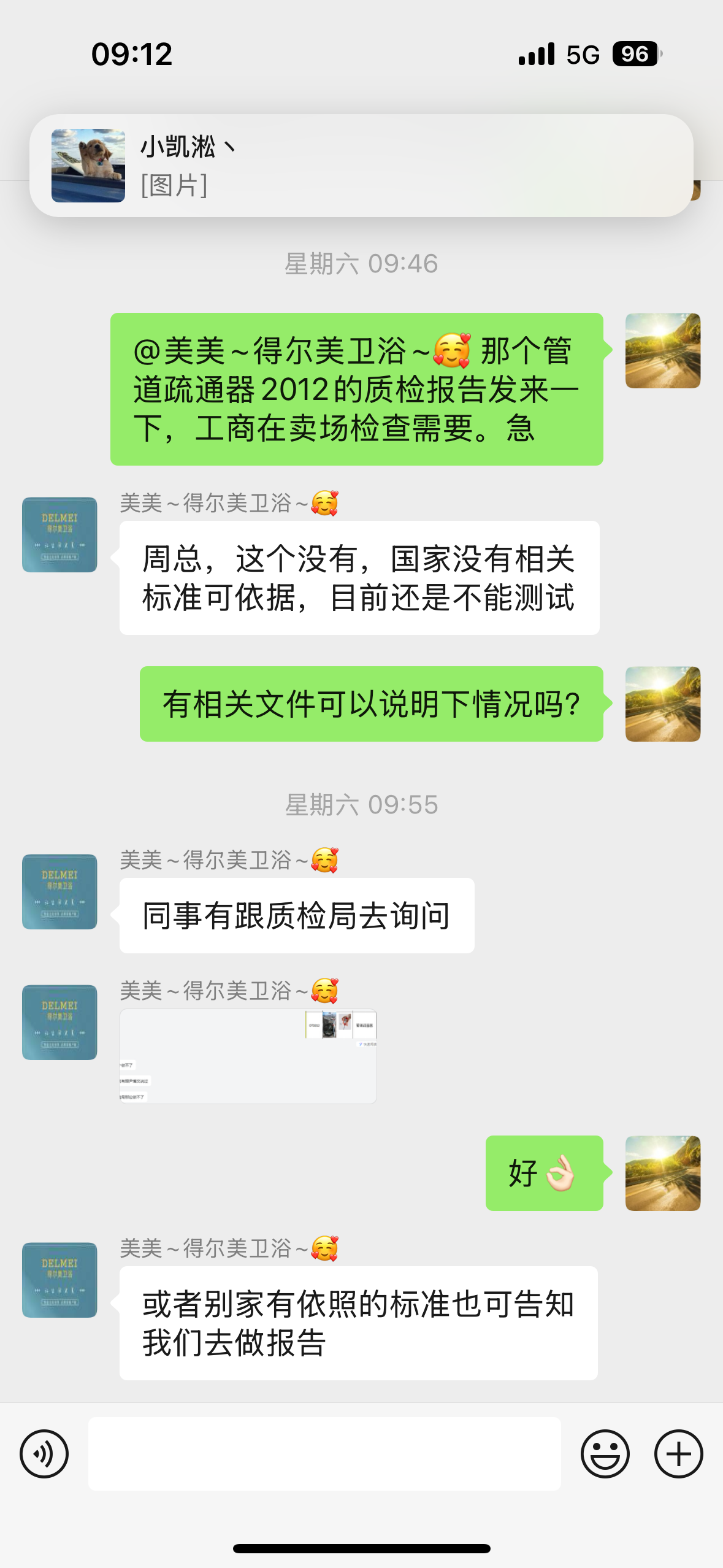View the screenshot image sent by 美美
The height and width of the screenshot is (1568, 723).
(x=248, y=1056)
